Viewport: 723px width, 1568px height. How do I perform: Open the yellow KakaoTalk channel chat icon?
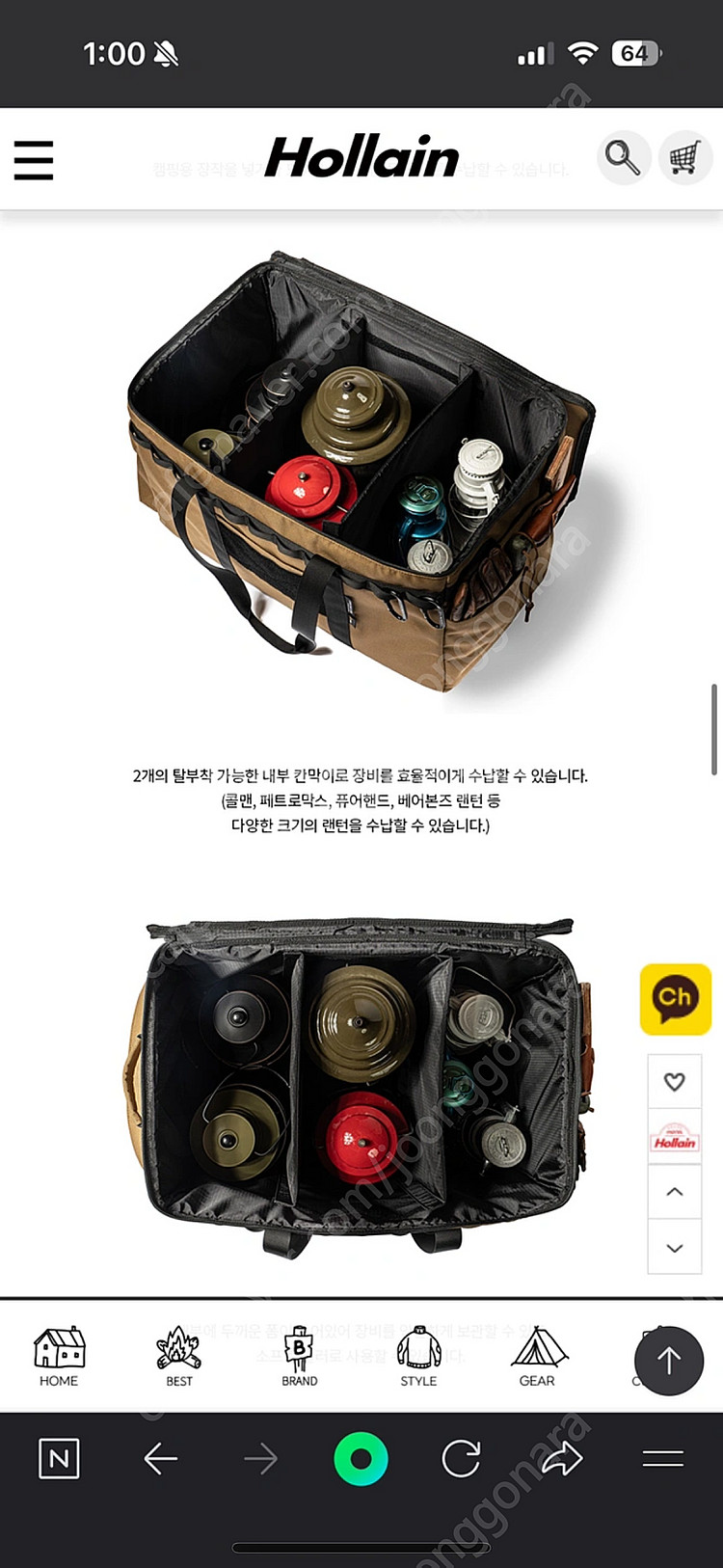click(x=675, y=1001)
